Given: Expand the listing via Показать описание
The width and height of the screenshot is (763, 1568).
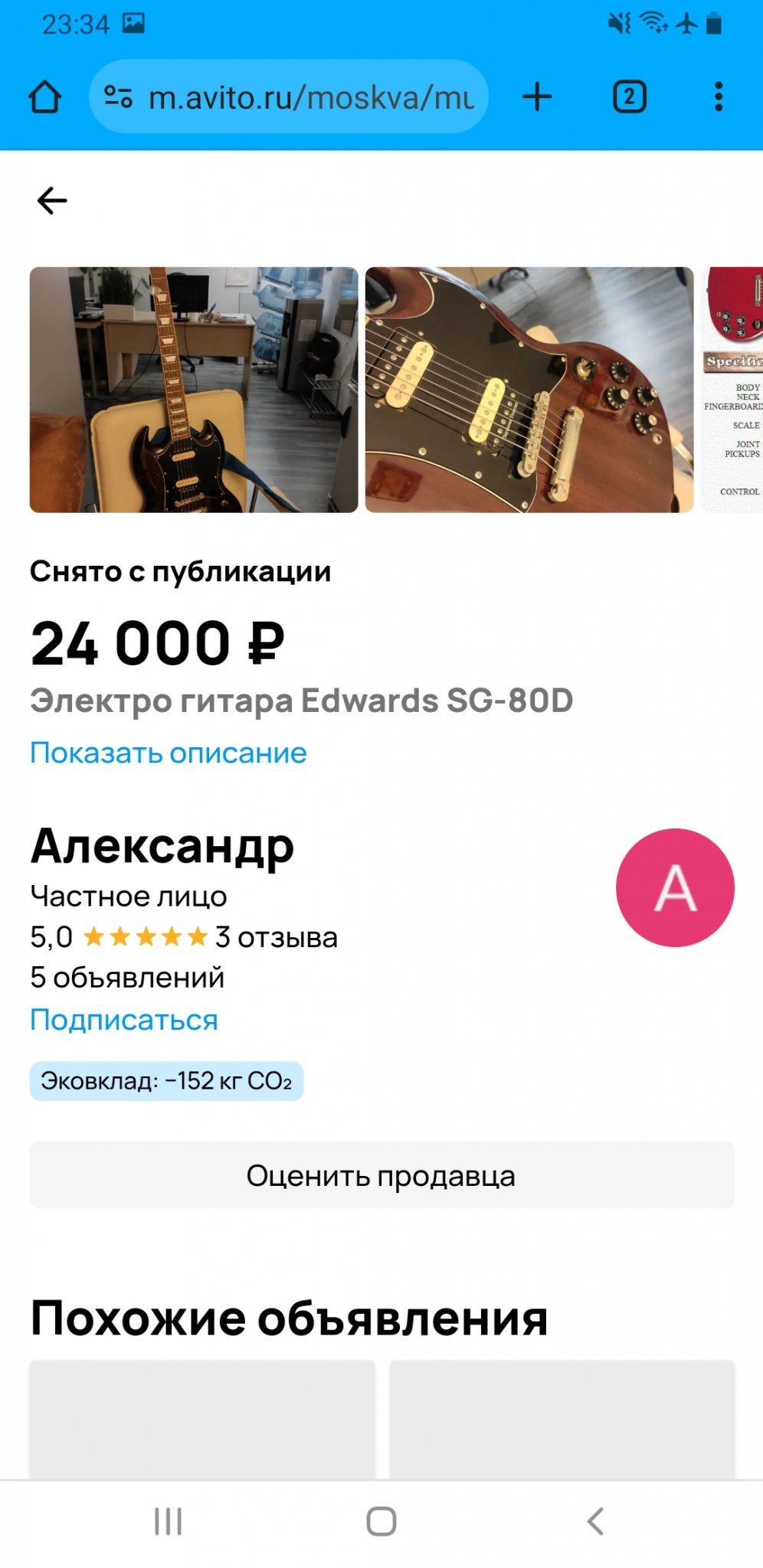Looking at the screenshot, I should pyautogui.click(x=169, y=753).
